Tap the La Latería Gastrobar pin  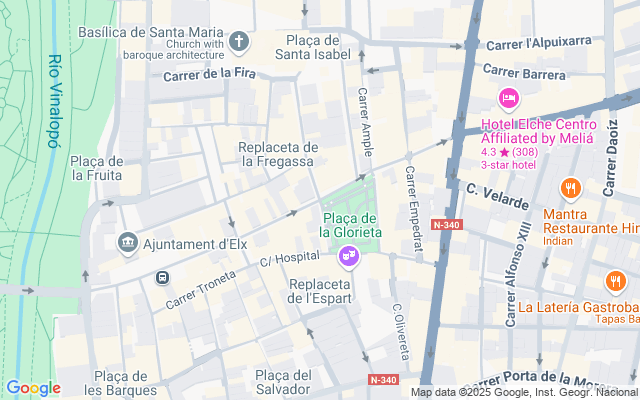615,281
